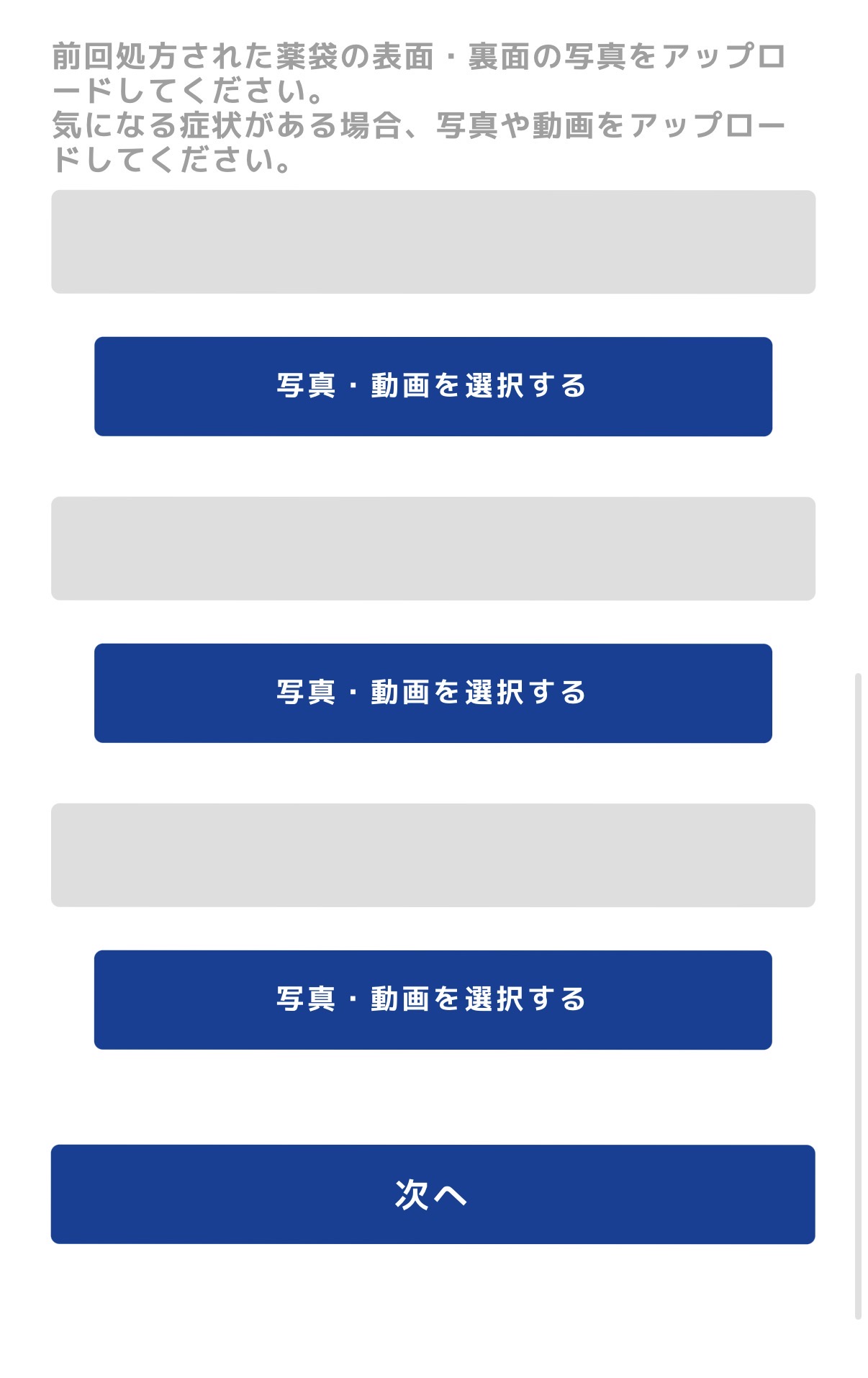The height and width of the screenshot is (1378, 868).
Task: Select photo or video for the second slot
Action: click(x=433, y=693)
